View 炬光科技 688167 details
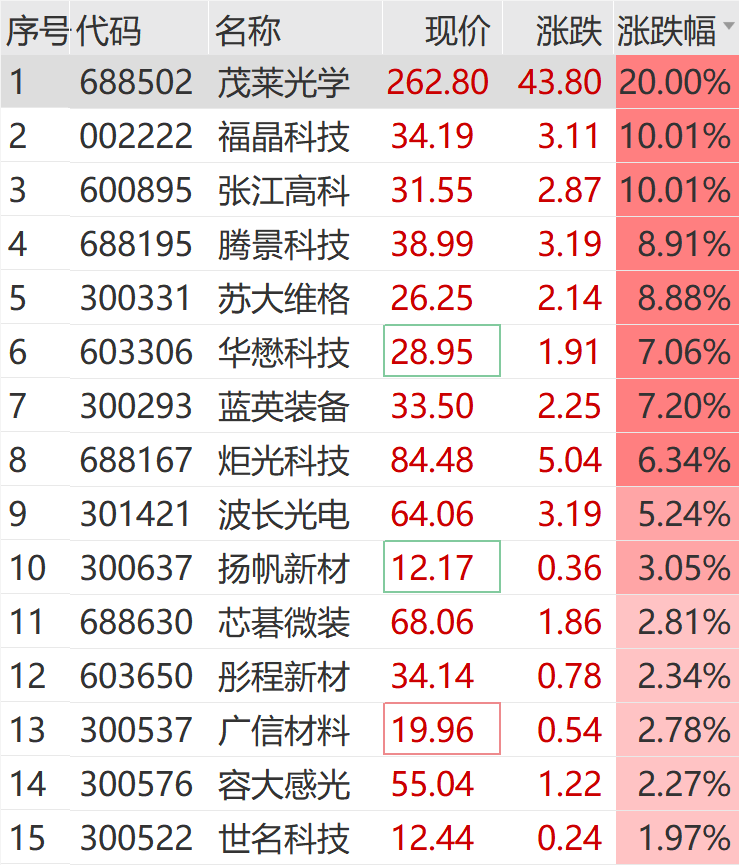 tap(284, 460)
